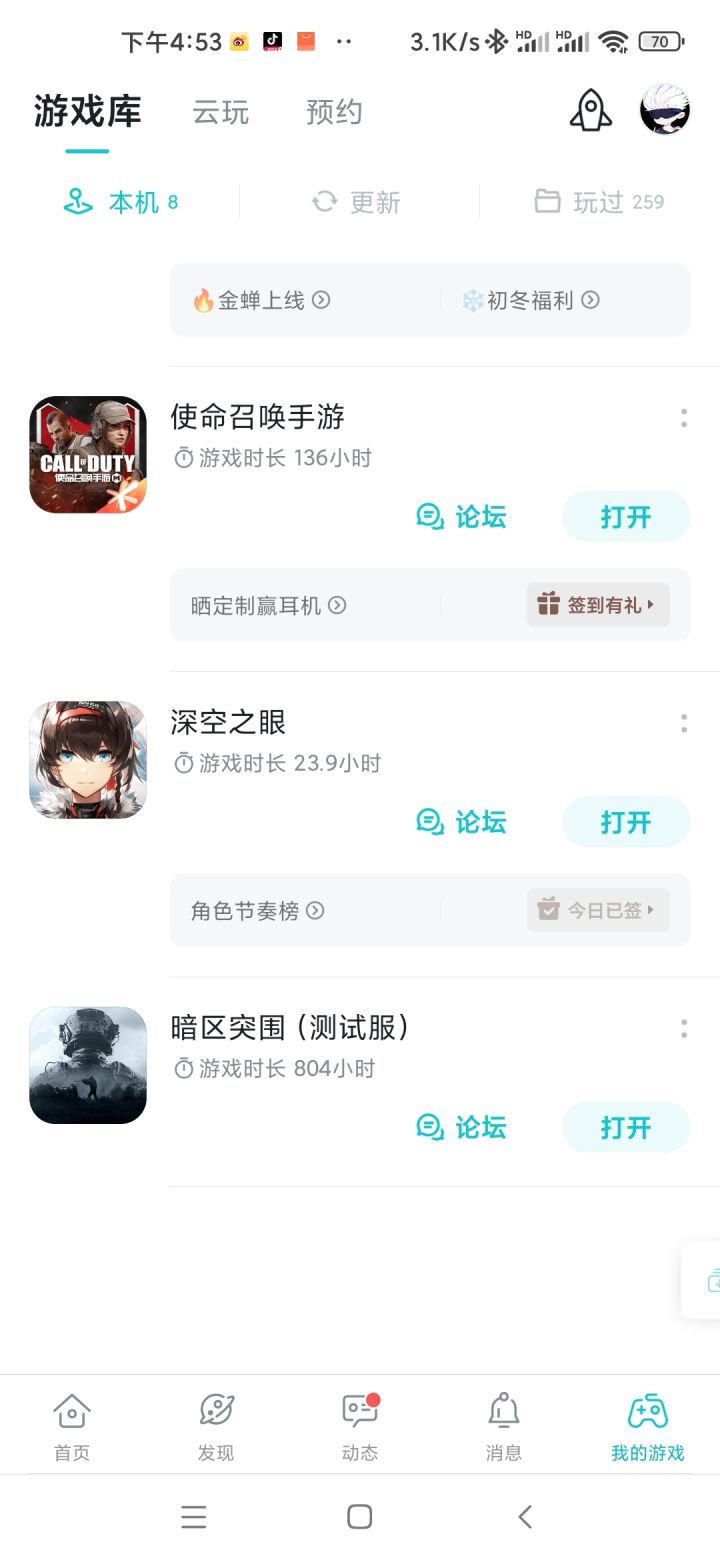The width and height of the screenshot is (720, 1560).
Task: Go back with system back button
Action: tap(525, 1516)
